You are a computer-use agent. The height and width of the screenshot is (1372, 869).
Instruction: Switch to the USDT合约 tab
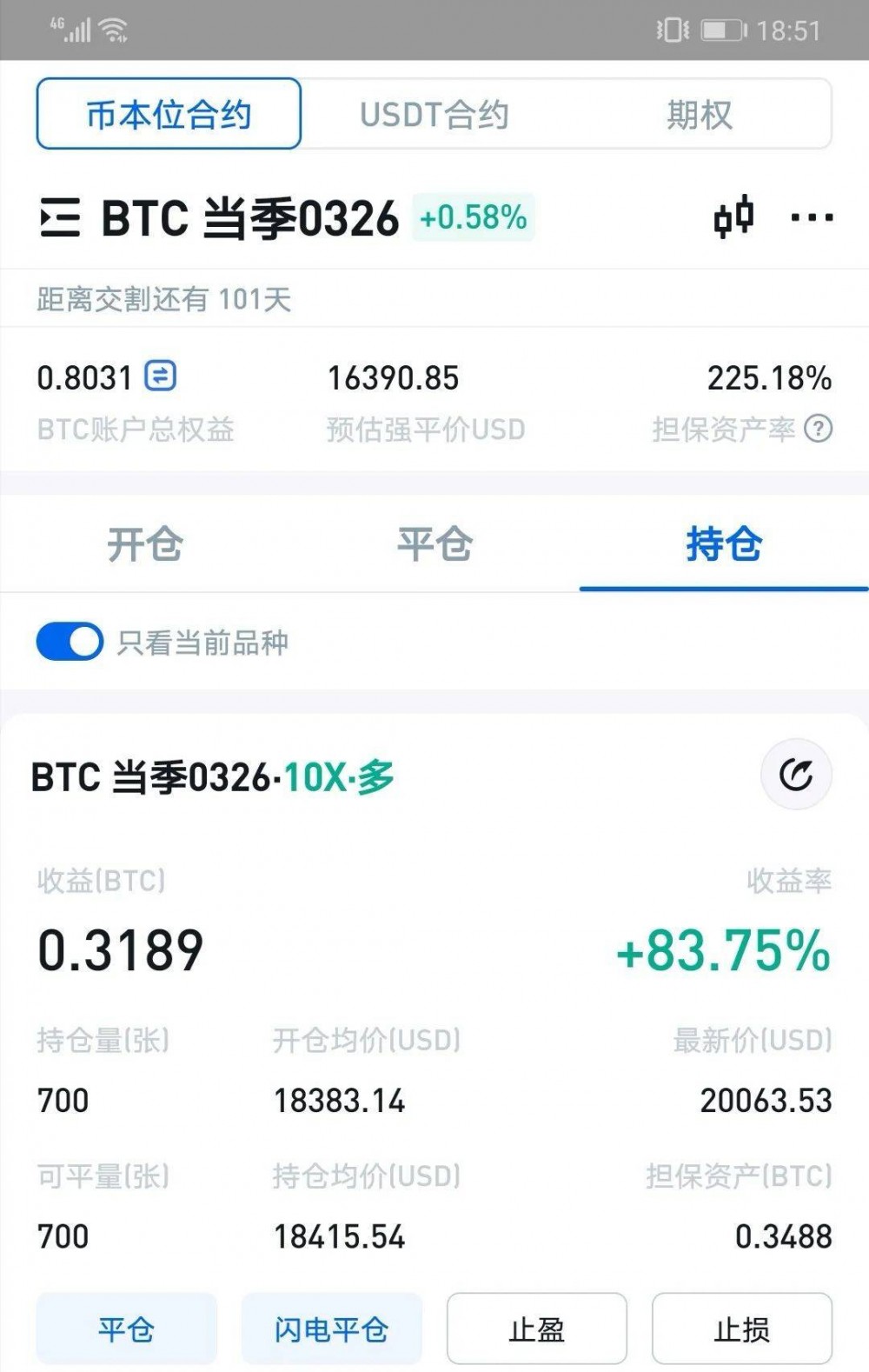tap(434, 114)
